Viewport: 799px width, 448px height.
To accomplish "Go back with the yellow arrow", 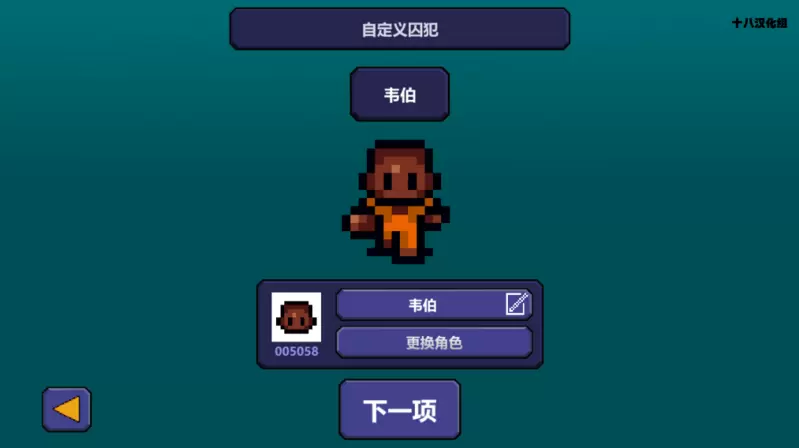I will (x=66, y=409).
